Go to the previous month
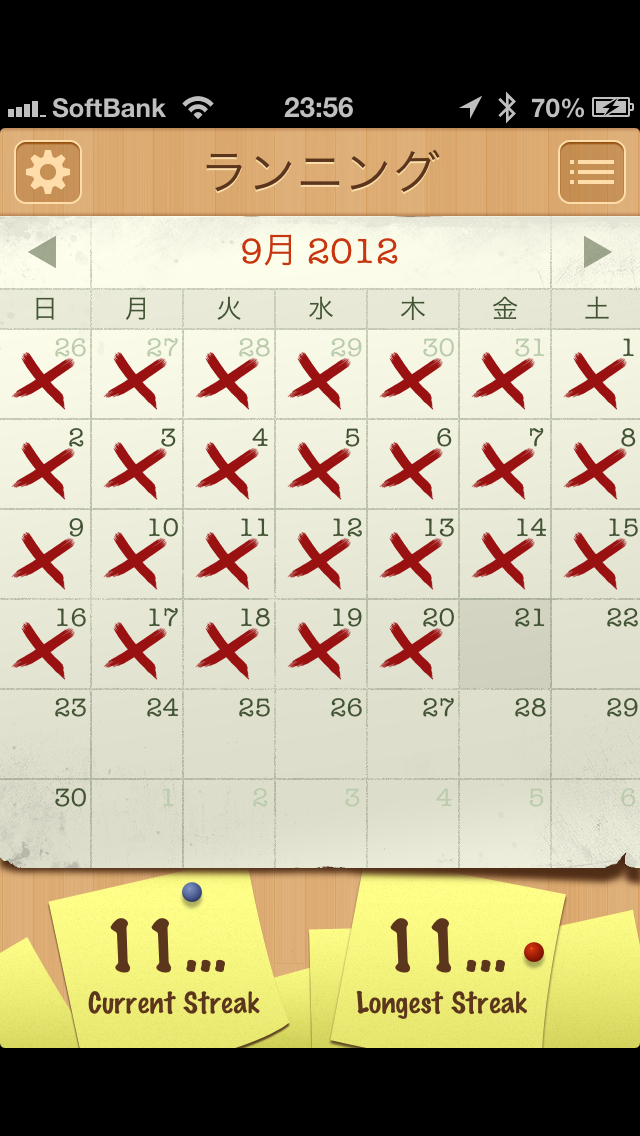Viewport: 640px width, 1136px height. (x=43, y=252)
